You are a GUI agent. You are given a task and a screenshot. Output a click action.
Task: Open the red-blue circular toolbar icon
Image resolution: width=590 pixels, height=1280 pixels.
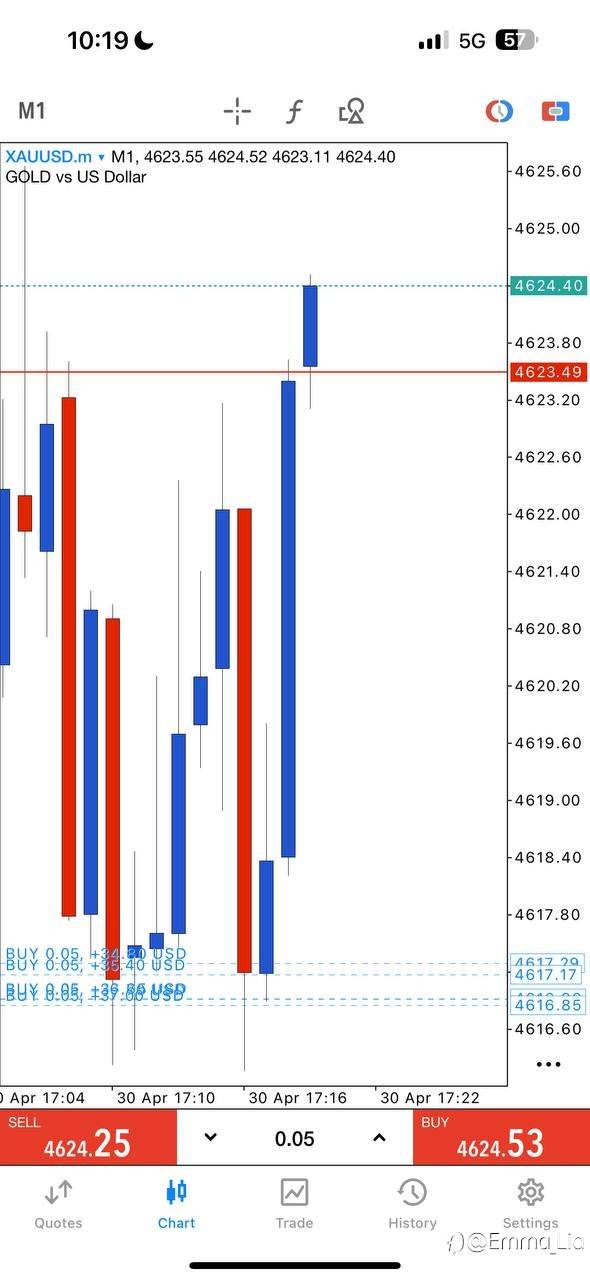point(499,111)
